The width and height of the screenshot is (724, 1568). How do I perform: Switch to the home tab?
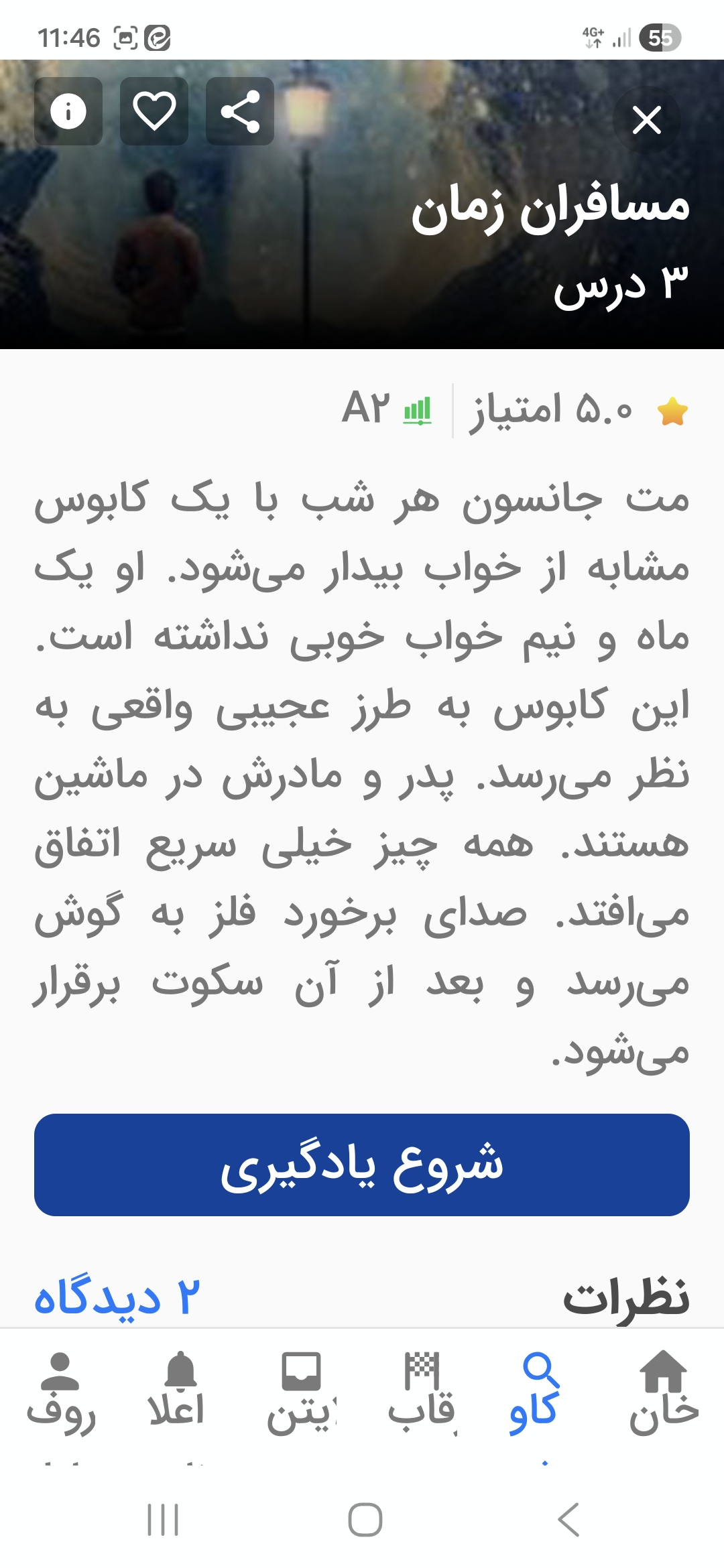663,1394
